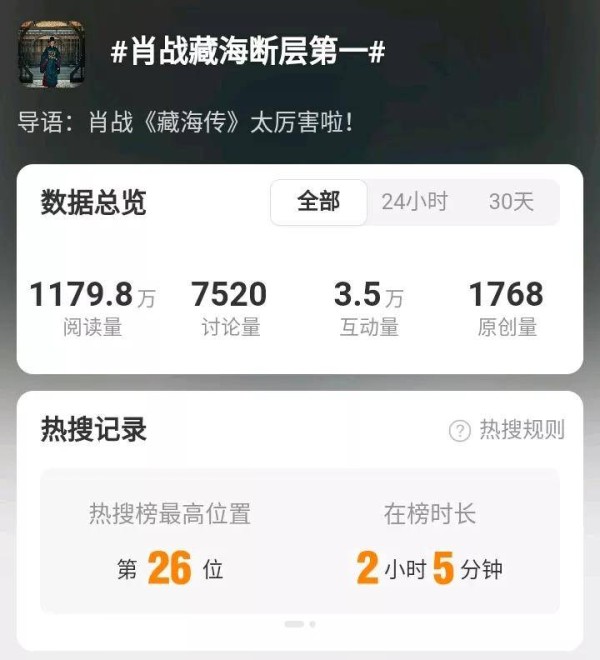600x660 pixels.
Task: Switch to the 24小时 tab
Action: tap(414, 202)
